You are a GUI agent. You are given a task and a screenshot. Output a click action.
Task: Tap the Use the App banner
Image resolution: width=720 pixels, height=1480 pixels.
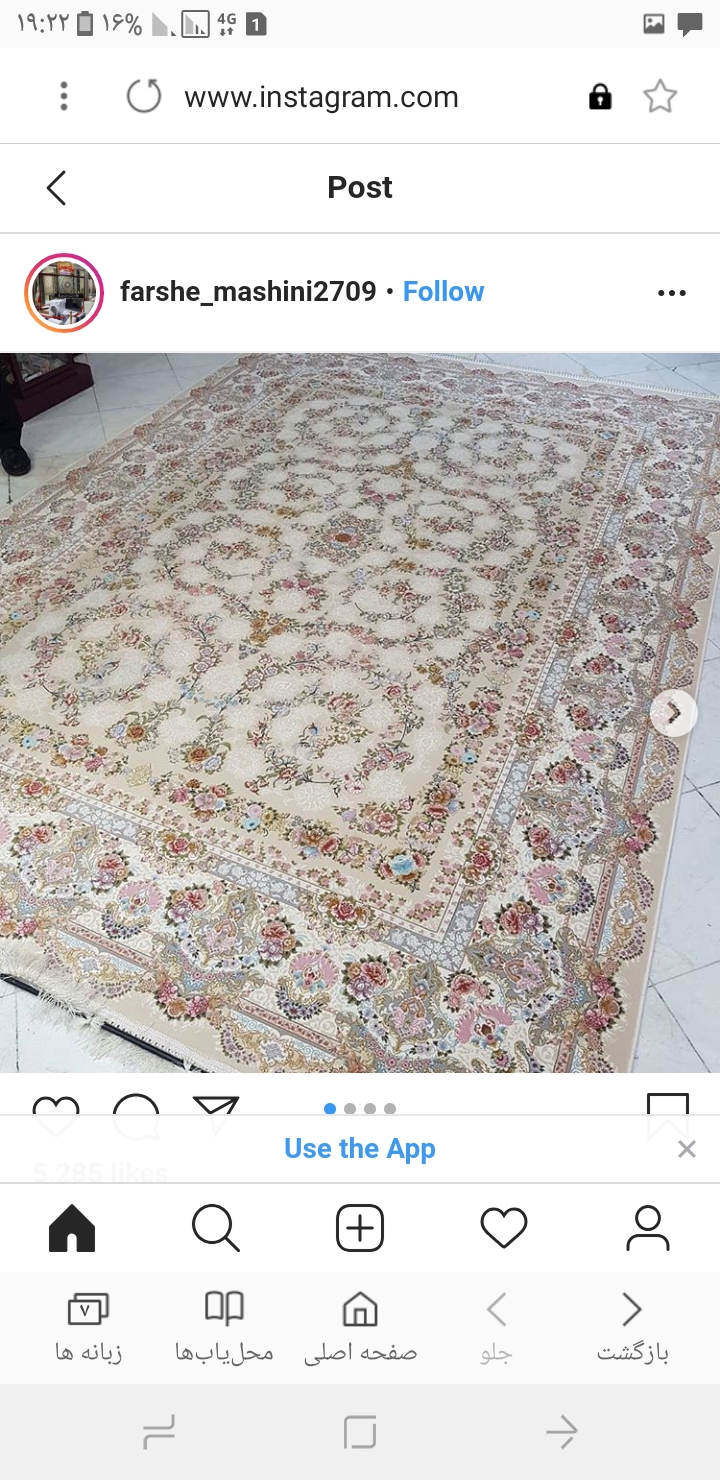(x=360, y=1149)
